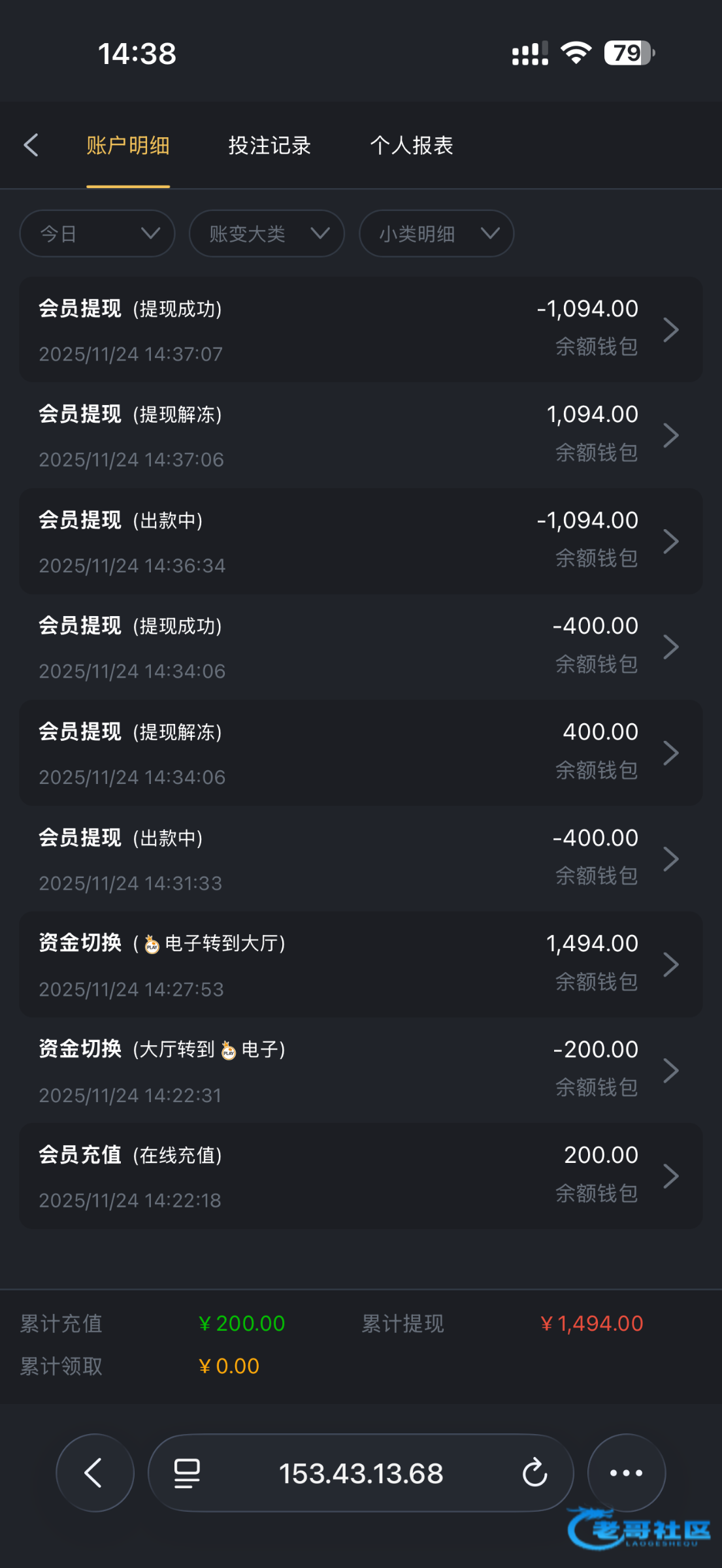
Task: View the 在线充值 deposit of 200.00
Action: [361, 1177]
